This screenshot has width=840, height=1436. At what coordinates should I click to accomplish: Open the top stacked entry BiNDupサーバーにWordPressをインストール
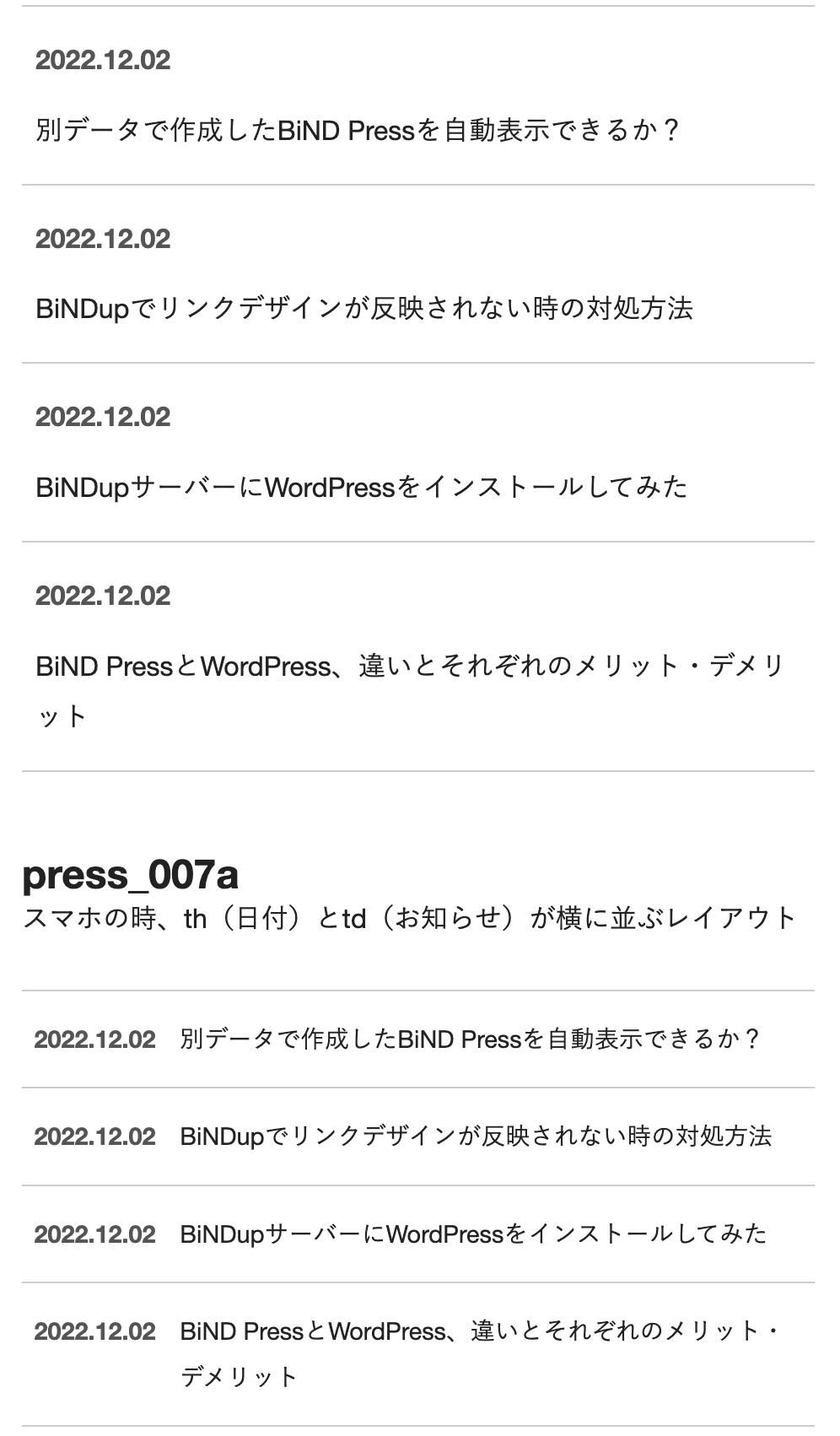coord(362,488)
